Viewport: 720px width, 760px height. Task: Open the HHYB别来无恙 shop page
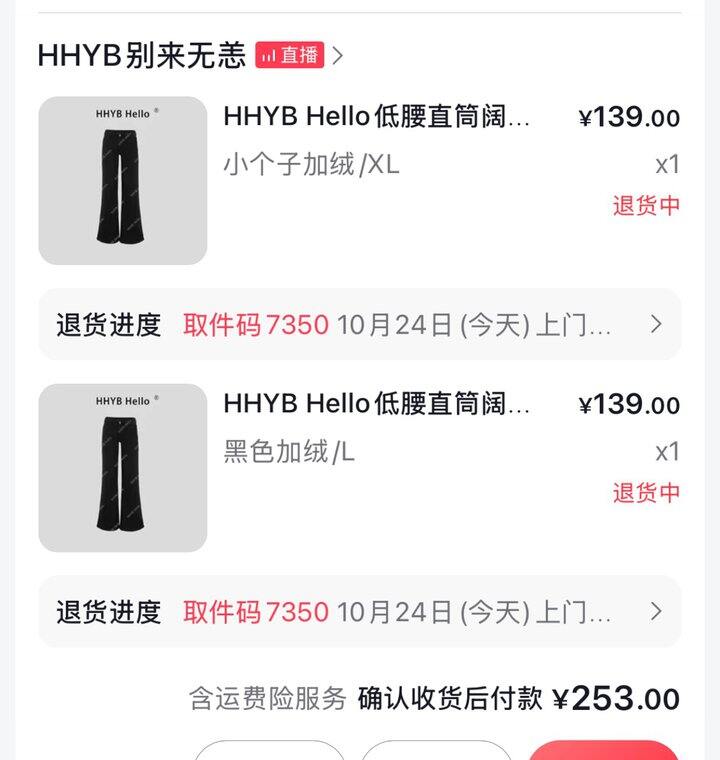click(141, 56)
